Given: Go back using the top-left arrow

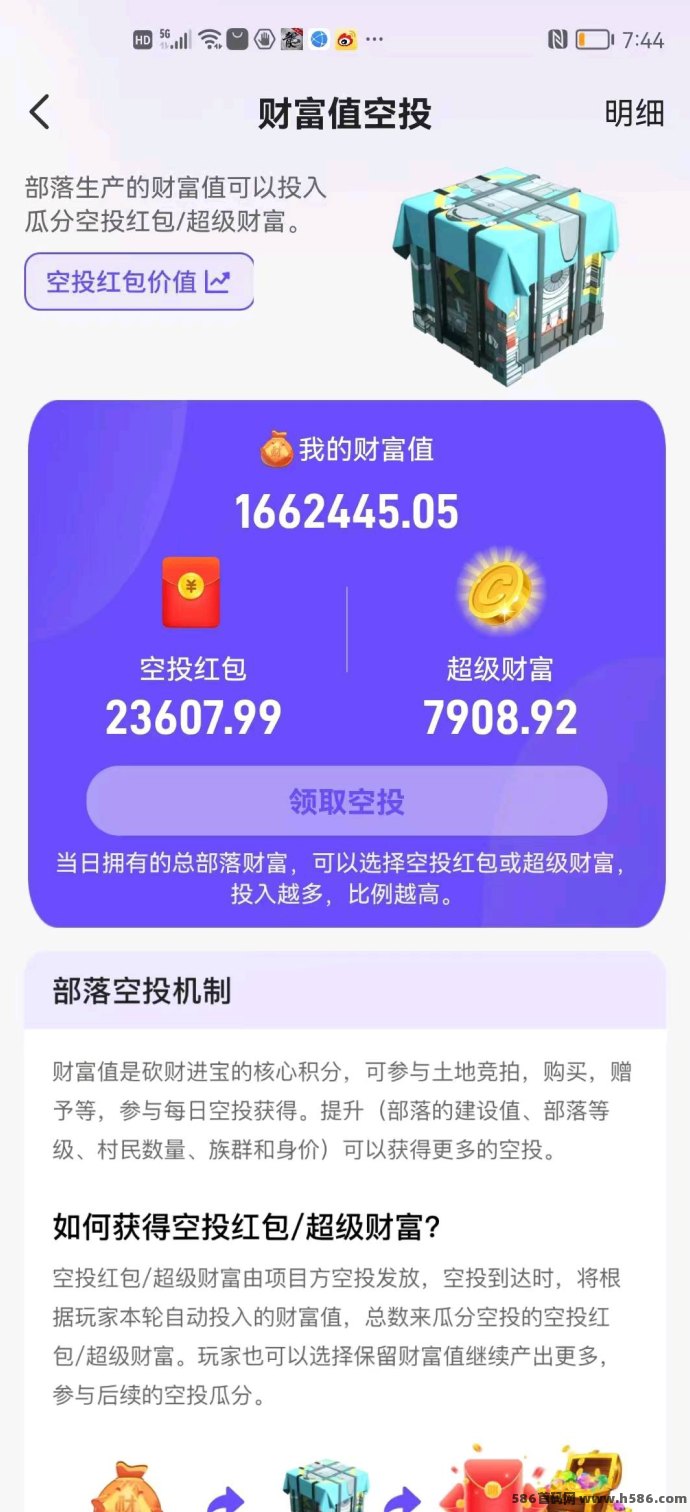Looking at the screenshot, I should pyautogui.click(x=40, y=112).
